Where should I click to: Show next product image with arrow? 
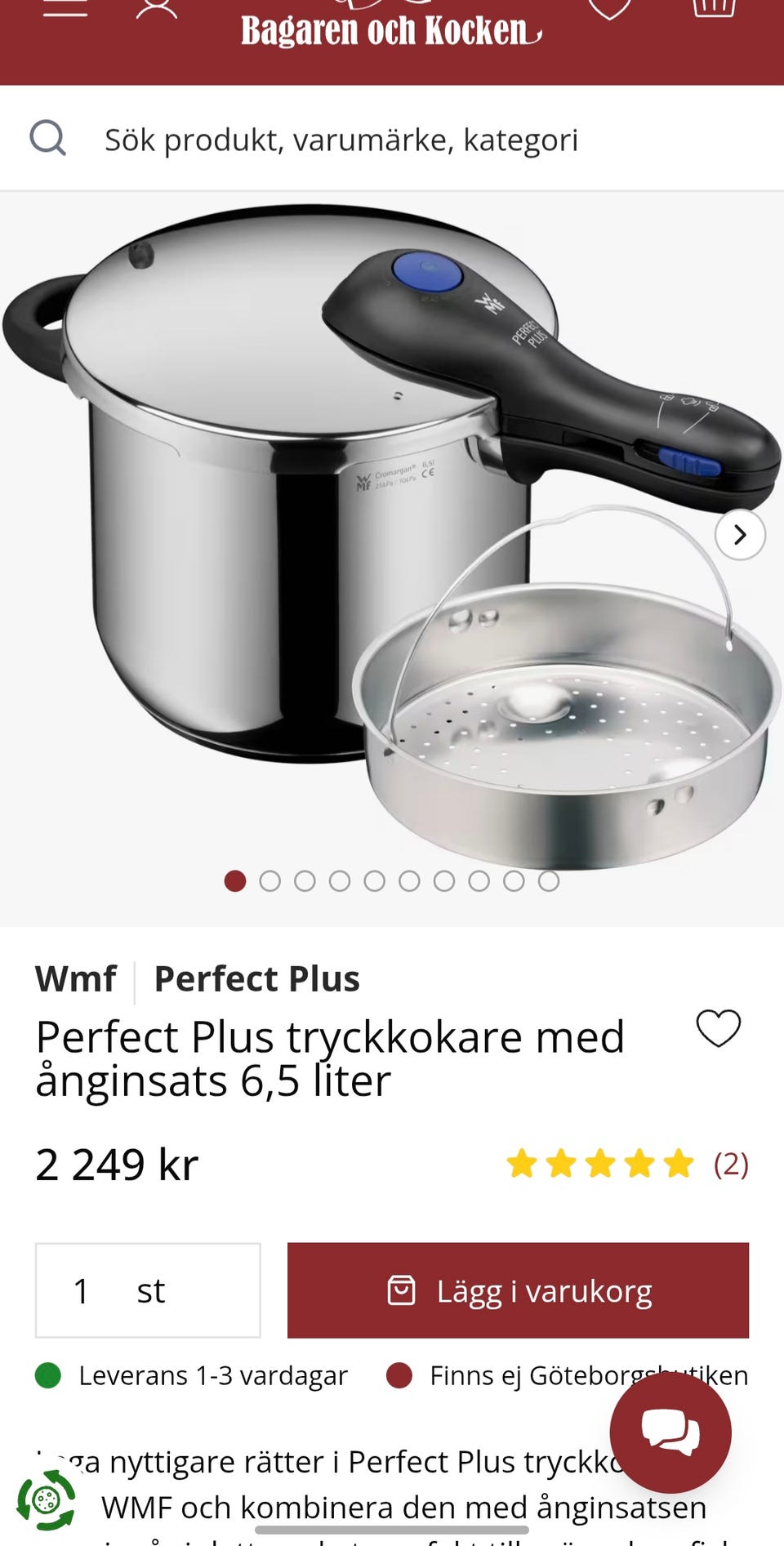coord(740,535)
